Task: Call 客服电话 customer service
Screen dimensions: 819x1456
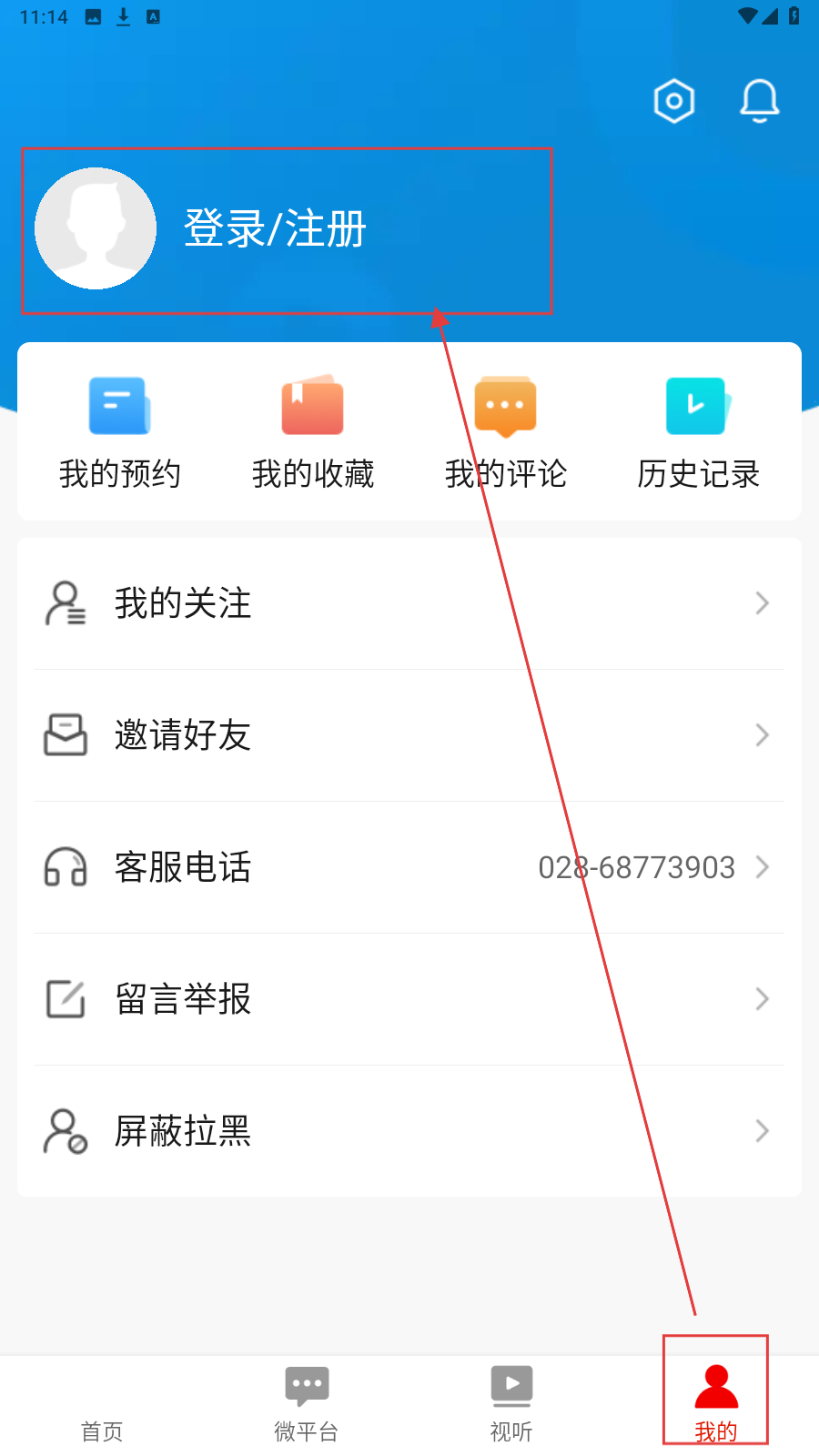Action: [409, 867]
